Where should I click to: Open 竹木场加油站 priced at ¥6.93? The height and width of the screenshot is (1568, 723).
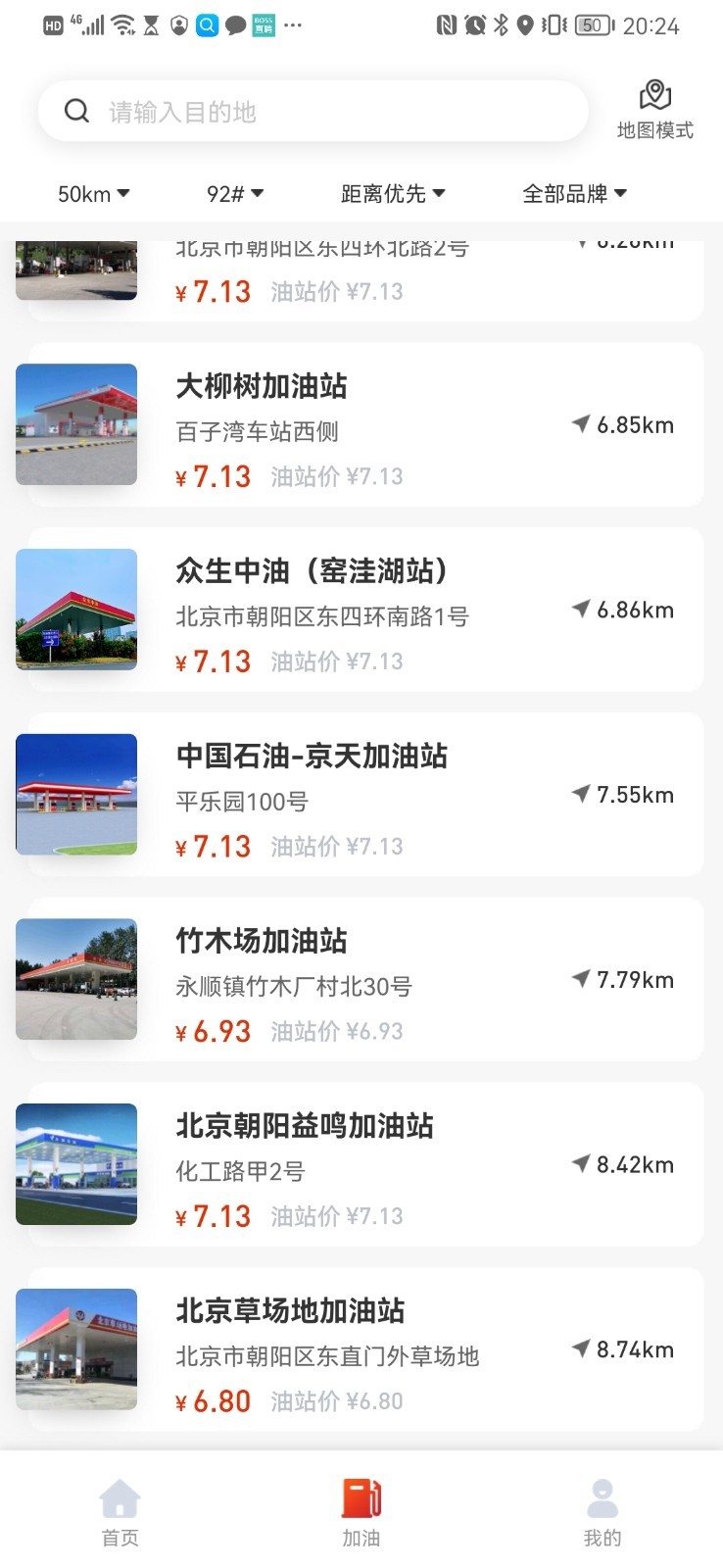[x=364, y=980]
